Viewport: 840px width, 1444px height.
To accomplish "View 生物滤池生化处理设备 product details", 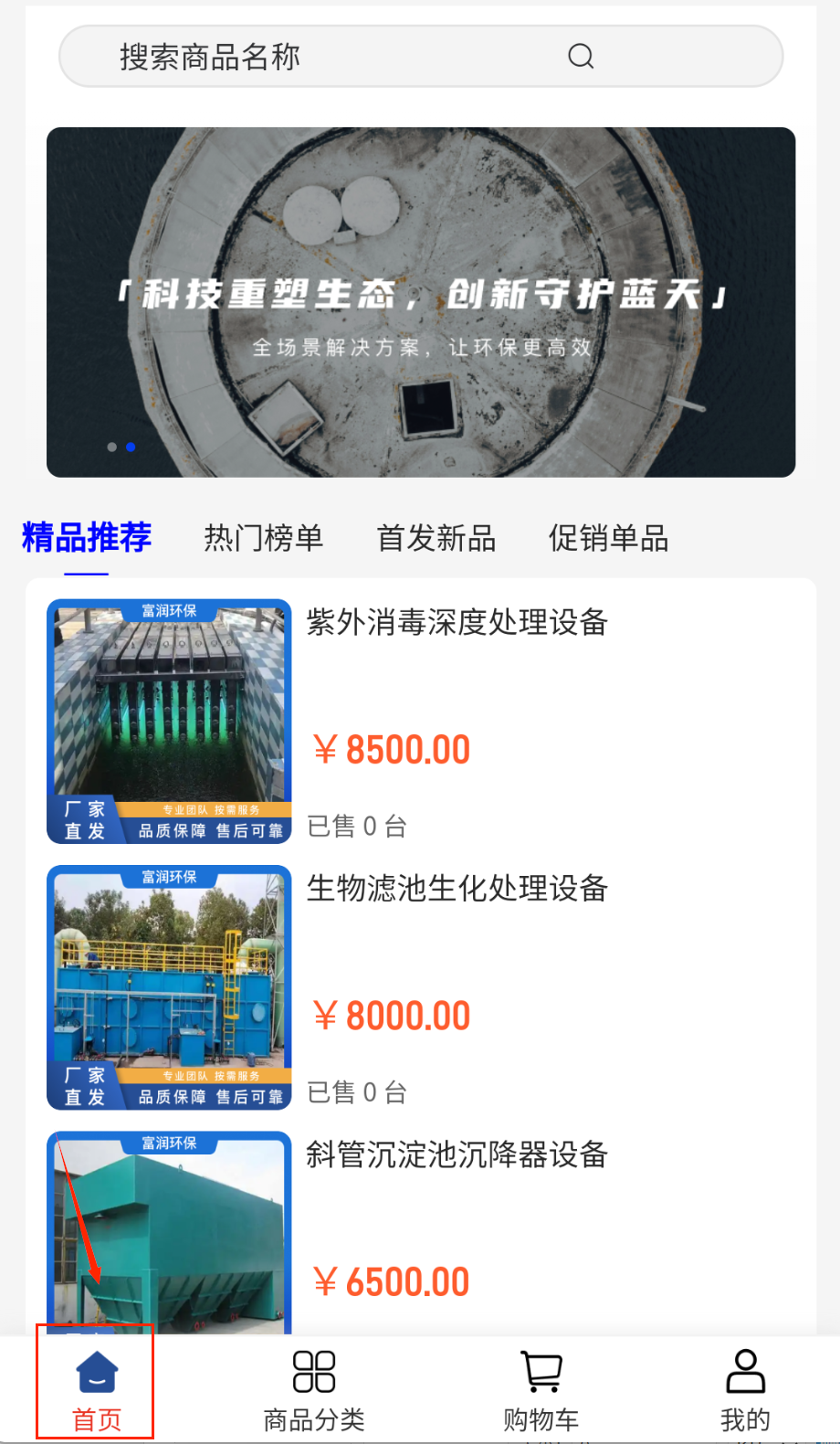I will tap(457, 889).
